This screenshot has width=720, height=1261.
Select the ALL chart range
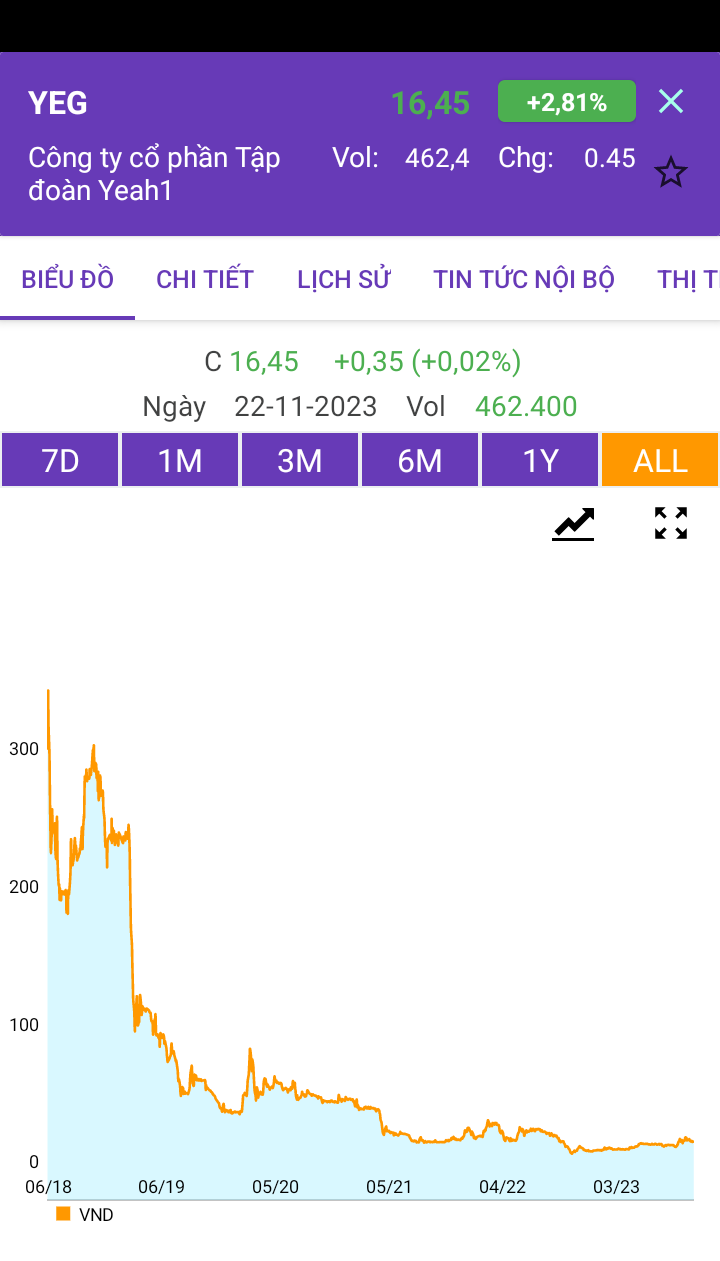660,460
